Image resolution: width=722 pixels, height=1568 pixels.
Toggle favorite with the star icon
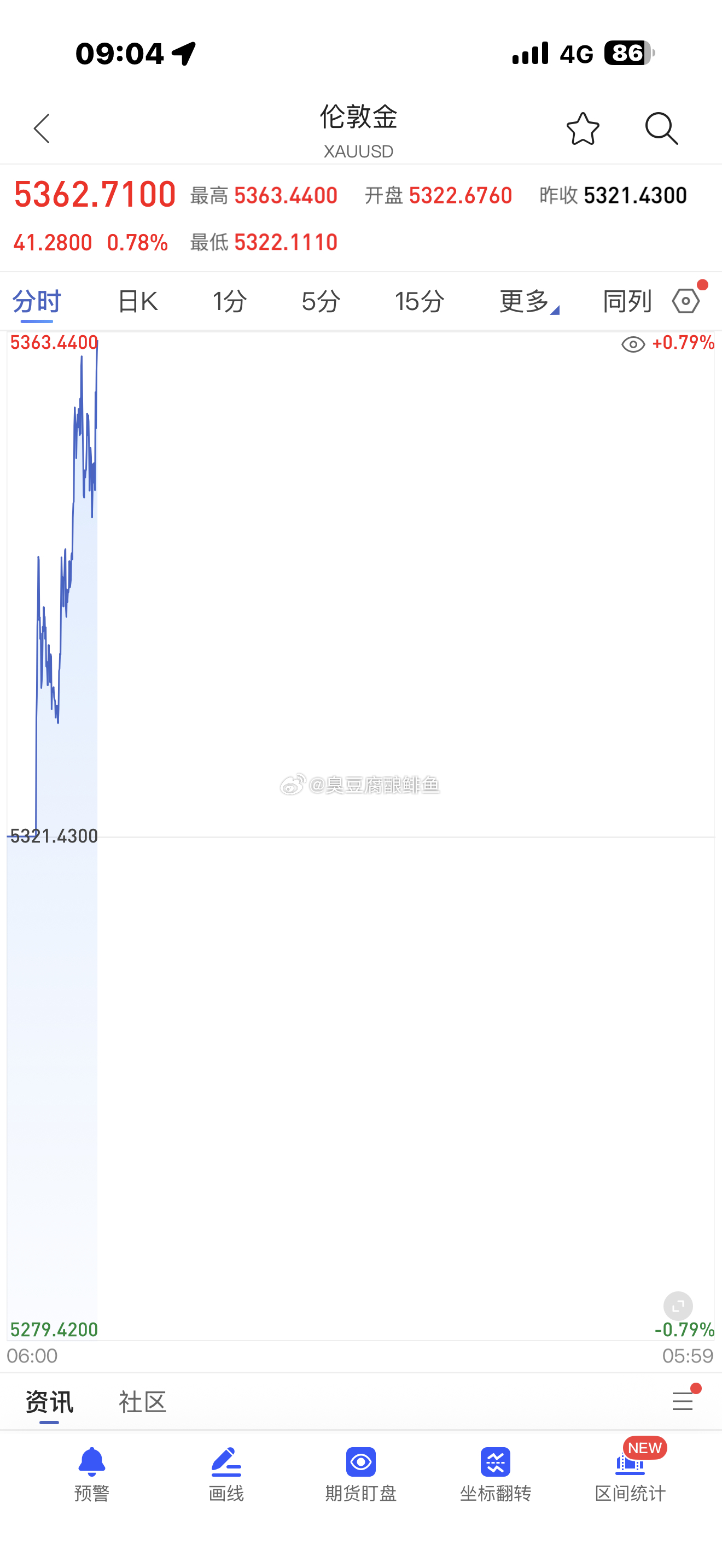click(582, 129)
